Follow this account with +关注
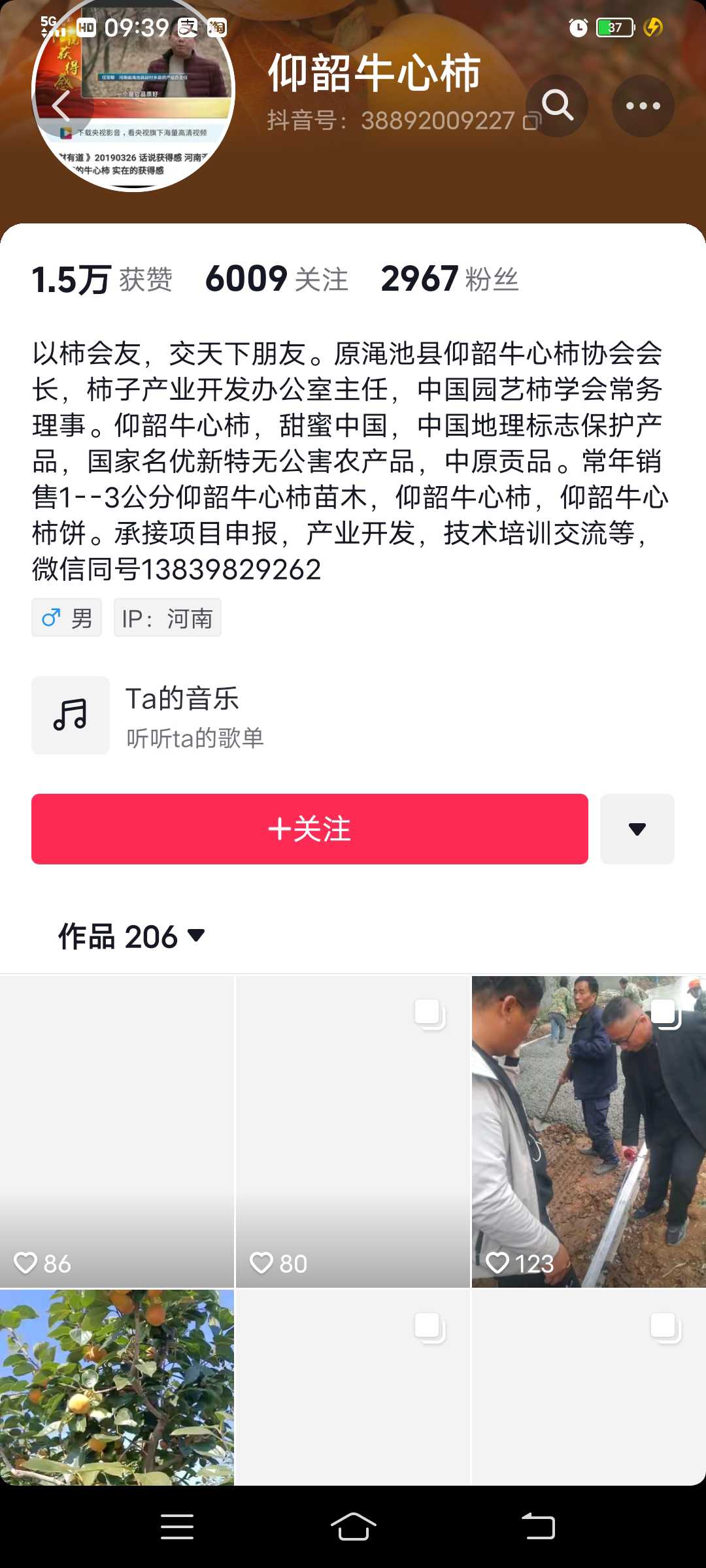The width and height of the screenshot is (706, 1568). pos(310,829)
